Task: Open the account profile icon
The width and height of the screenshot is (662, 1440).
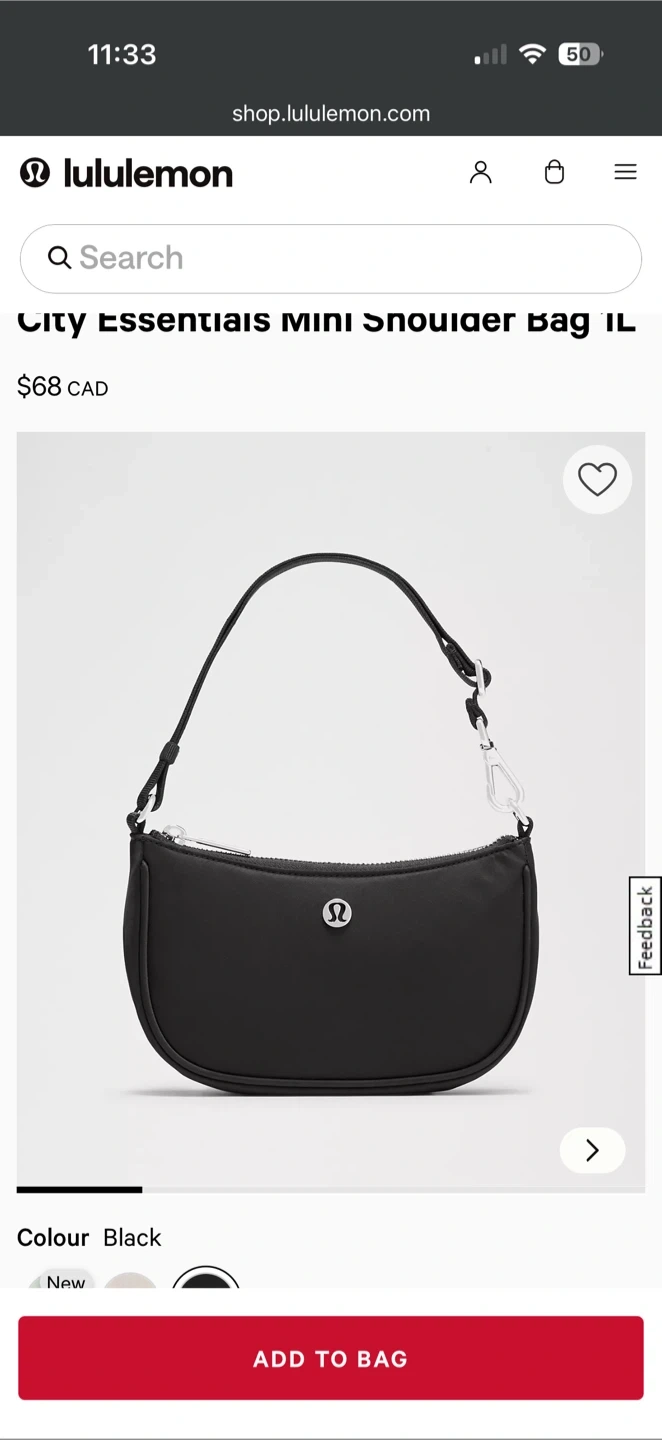Action: (x=481, y=173)
